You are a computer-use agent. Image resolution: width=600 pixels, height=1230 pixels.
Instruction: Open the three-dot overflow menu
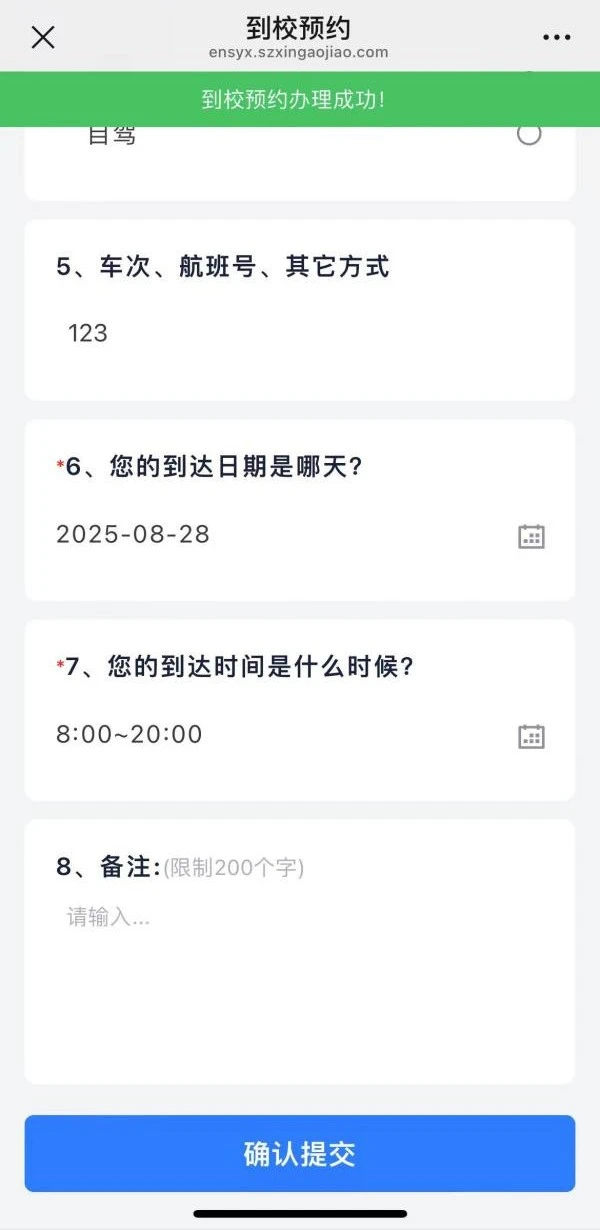pyautogui.click(x=556, y=38)
